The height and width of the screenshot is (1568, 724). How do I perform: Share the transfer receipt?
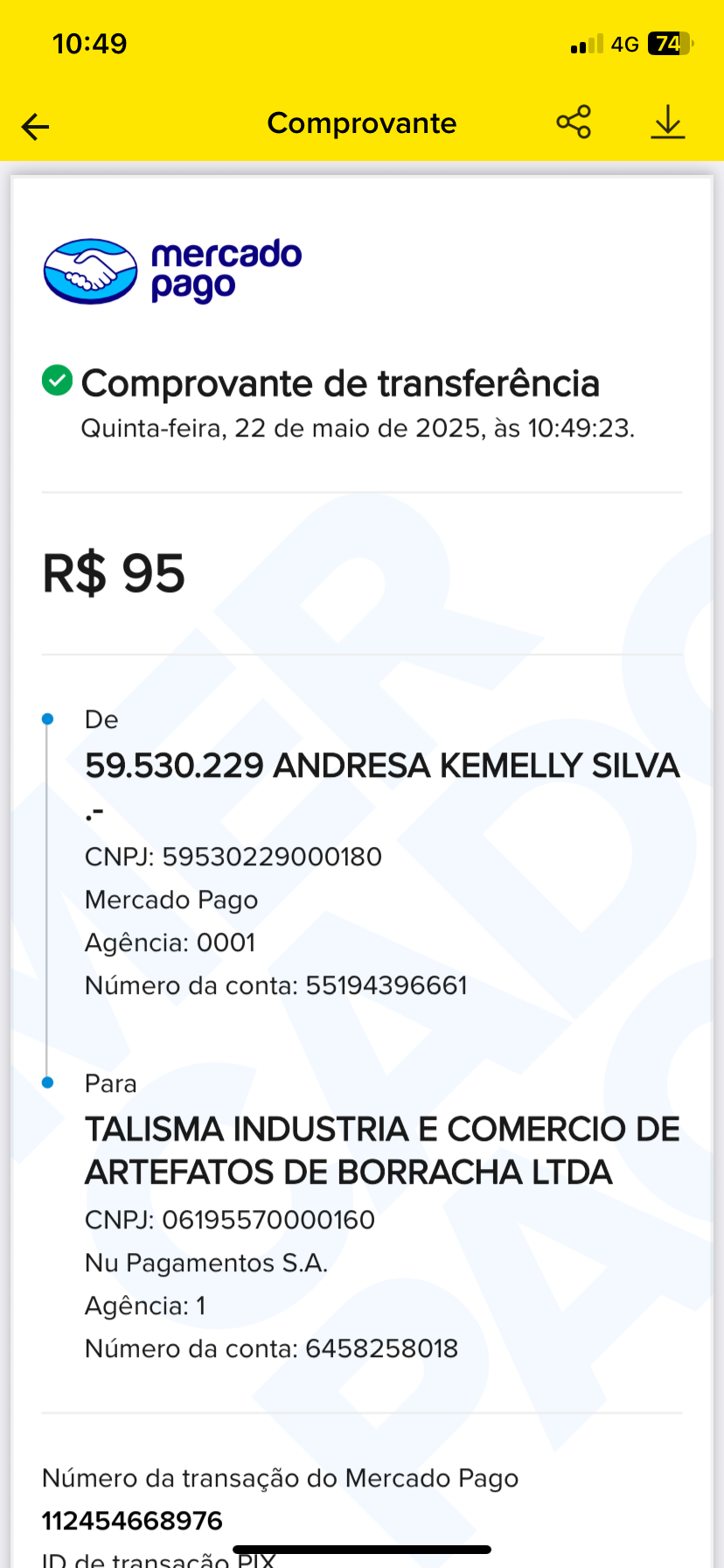574,122
